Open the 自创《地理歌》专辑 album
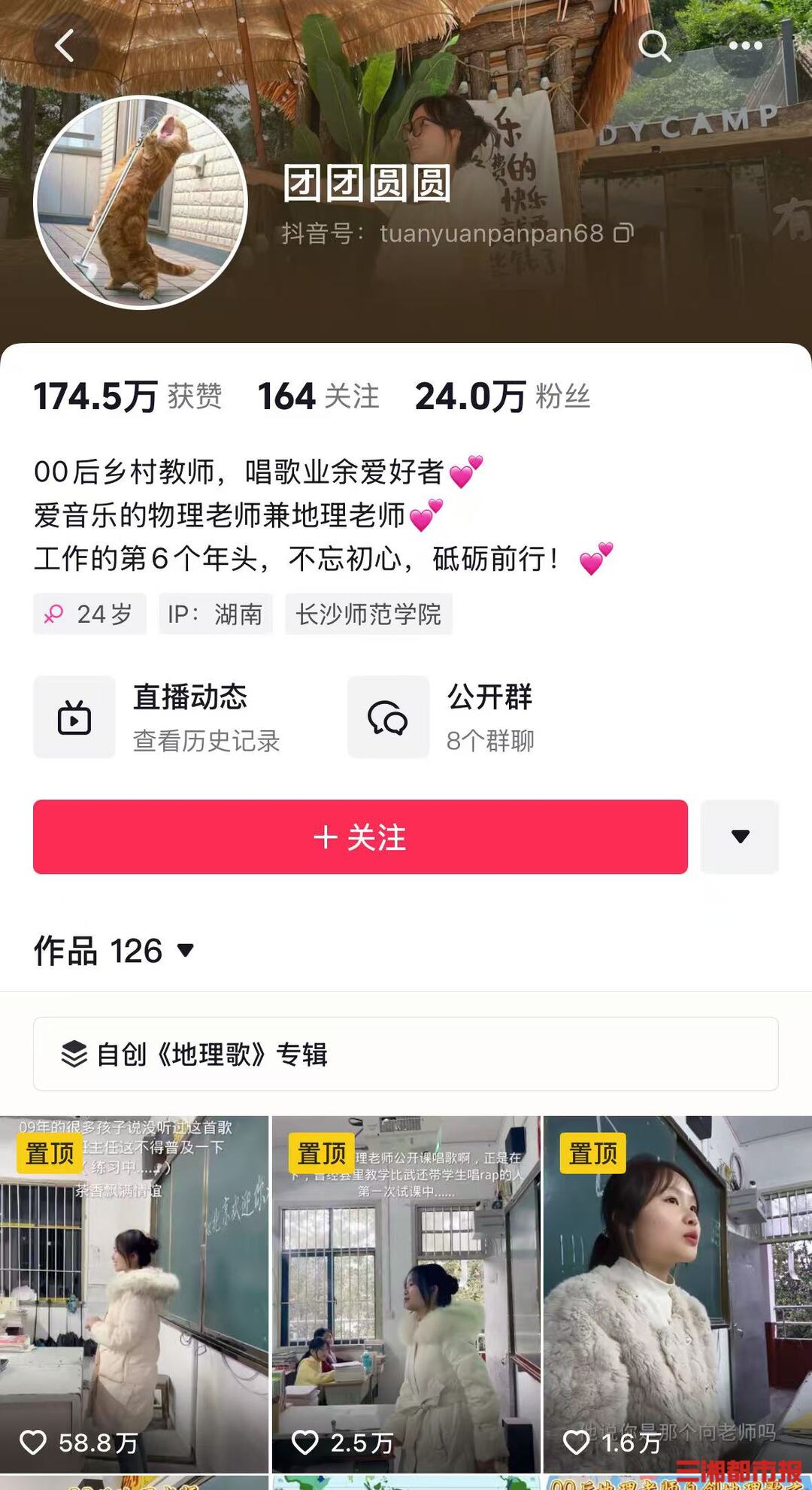 [405, 1054]
